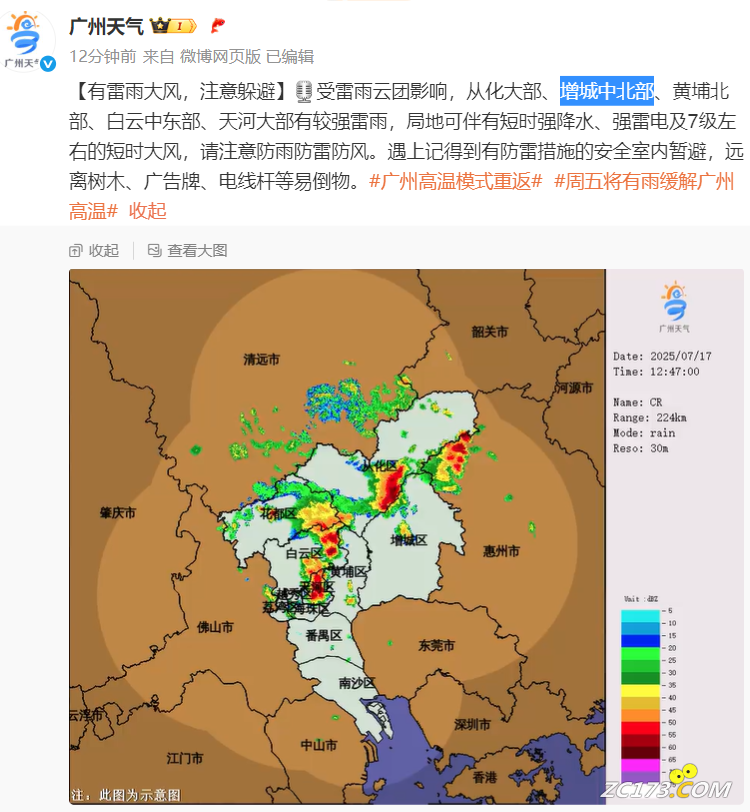Open hashtag #广州高温模式重返#
This screenshot has width=750, height=812.
point(456,182)
